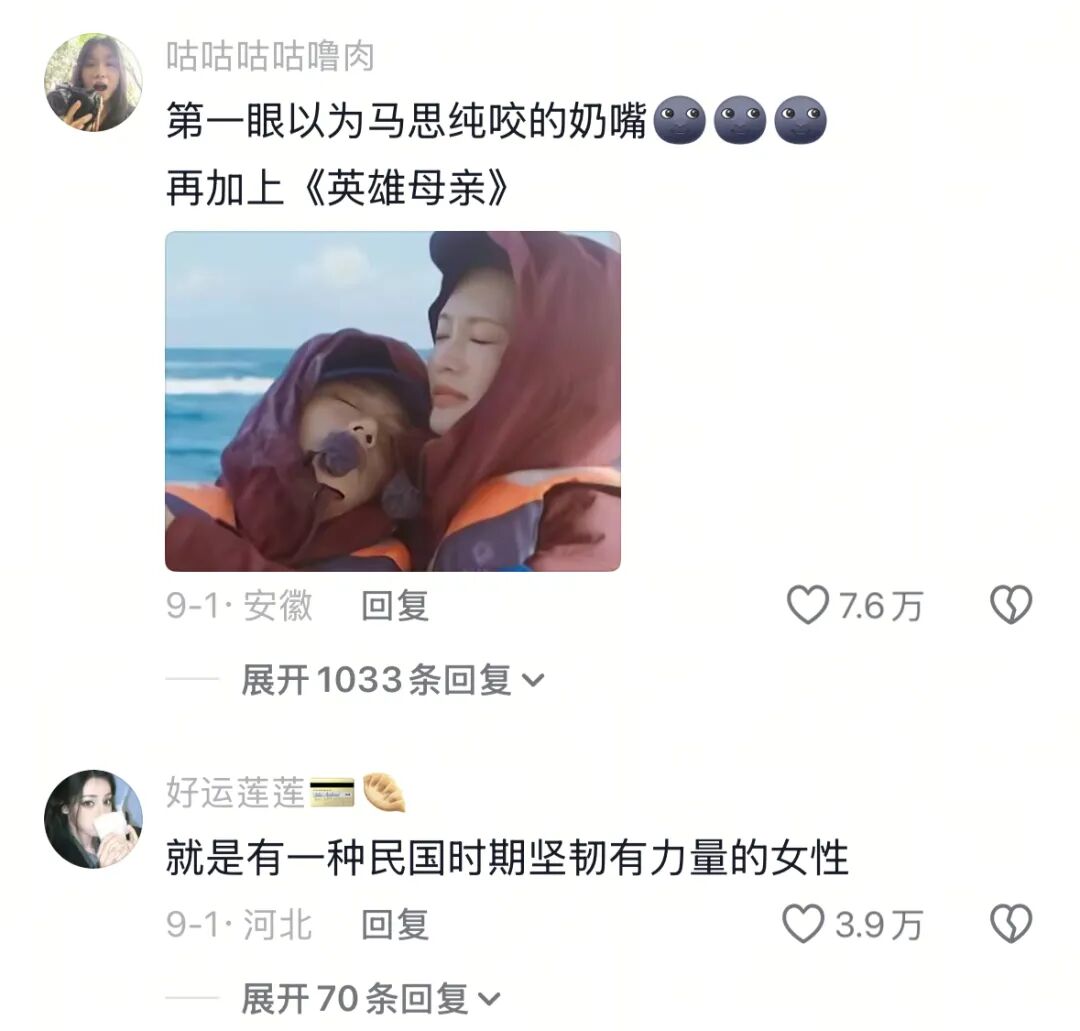Viewport: 1080px width, 1031px height.
Task: Open the attached photo in 咕咕咕咕噜肉's comment
Action: coord(392,401)
